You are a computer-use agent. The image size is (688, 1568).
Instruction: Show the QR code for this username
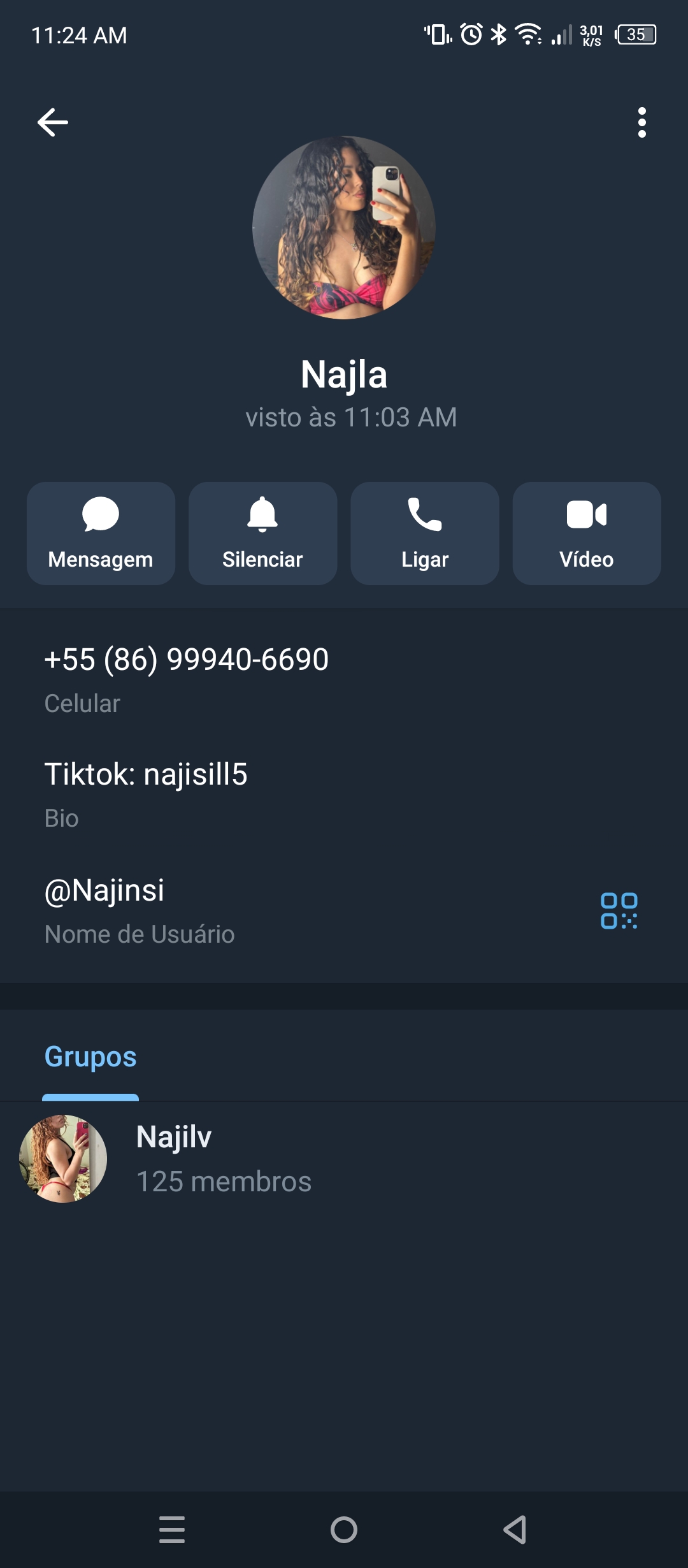[x=619, y=910]
